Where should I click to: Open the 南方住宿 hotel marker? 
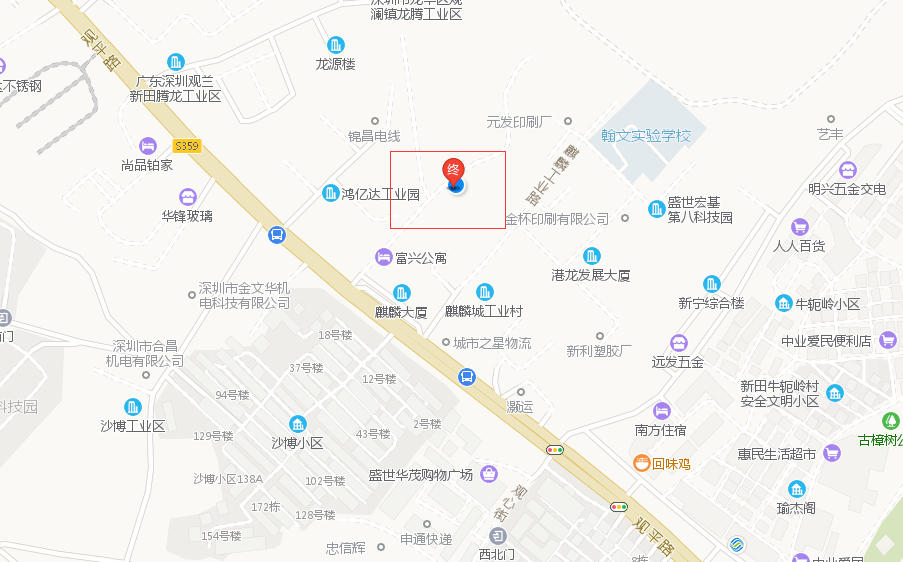click(x=661, y=411)
